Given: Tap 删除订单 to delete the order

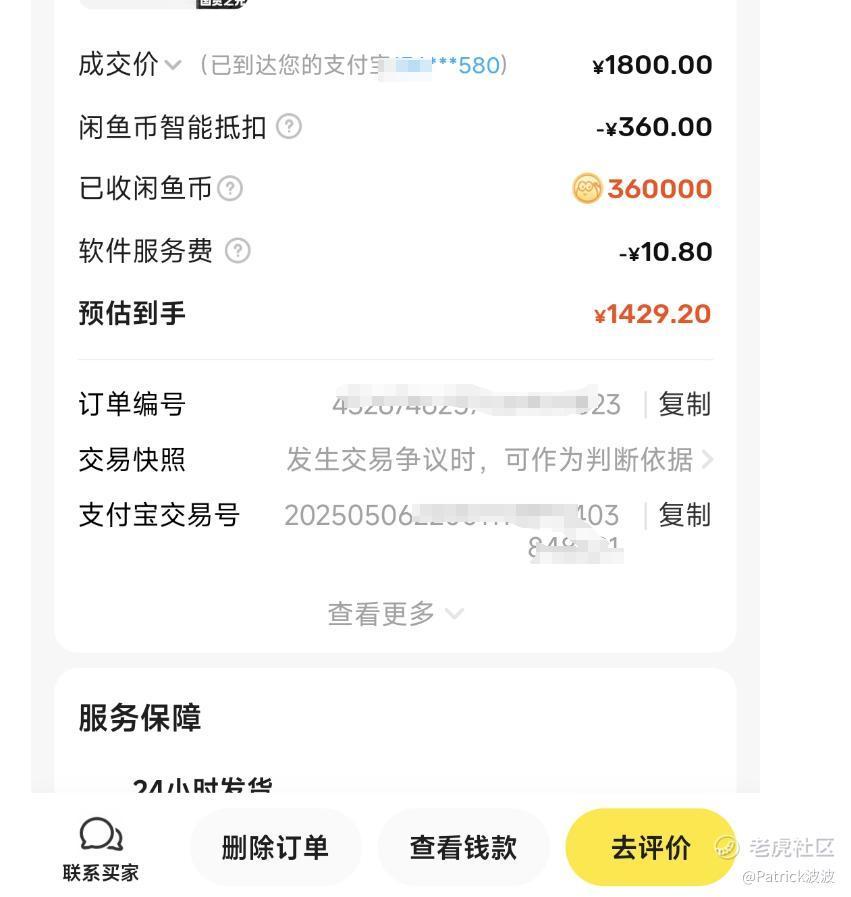Looking at the screenshot, I should pyautogui.click(x=275, y=848).
